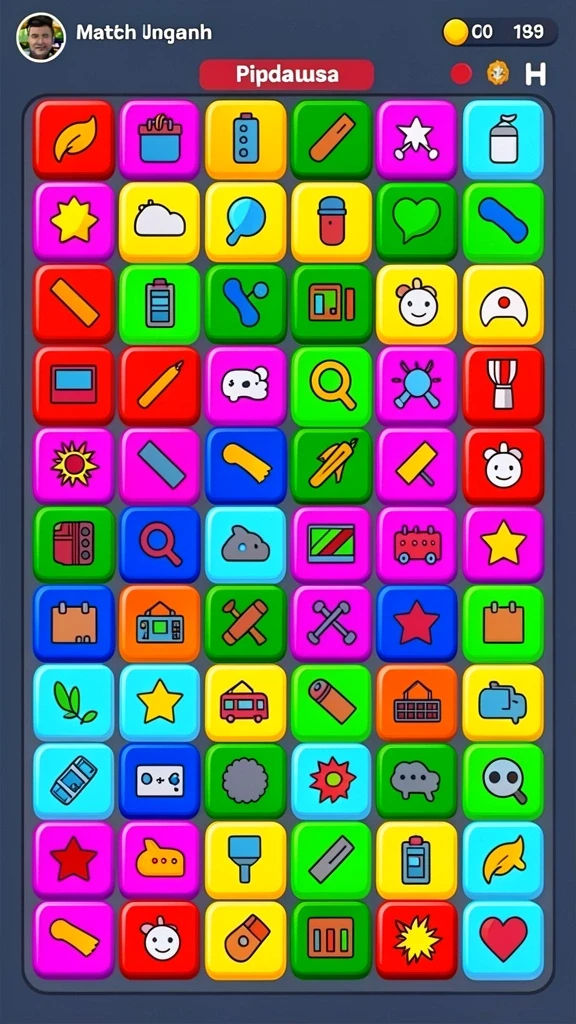Select the blue tile with the game controller
Viewport: 576px width, 1024px height.
[x=159, y=781]
